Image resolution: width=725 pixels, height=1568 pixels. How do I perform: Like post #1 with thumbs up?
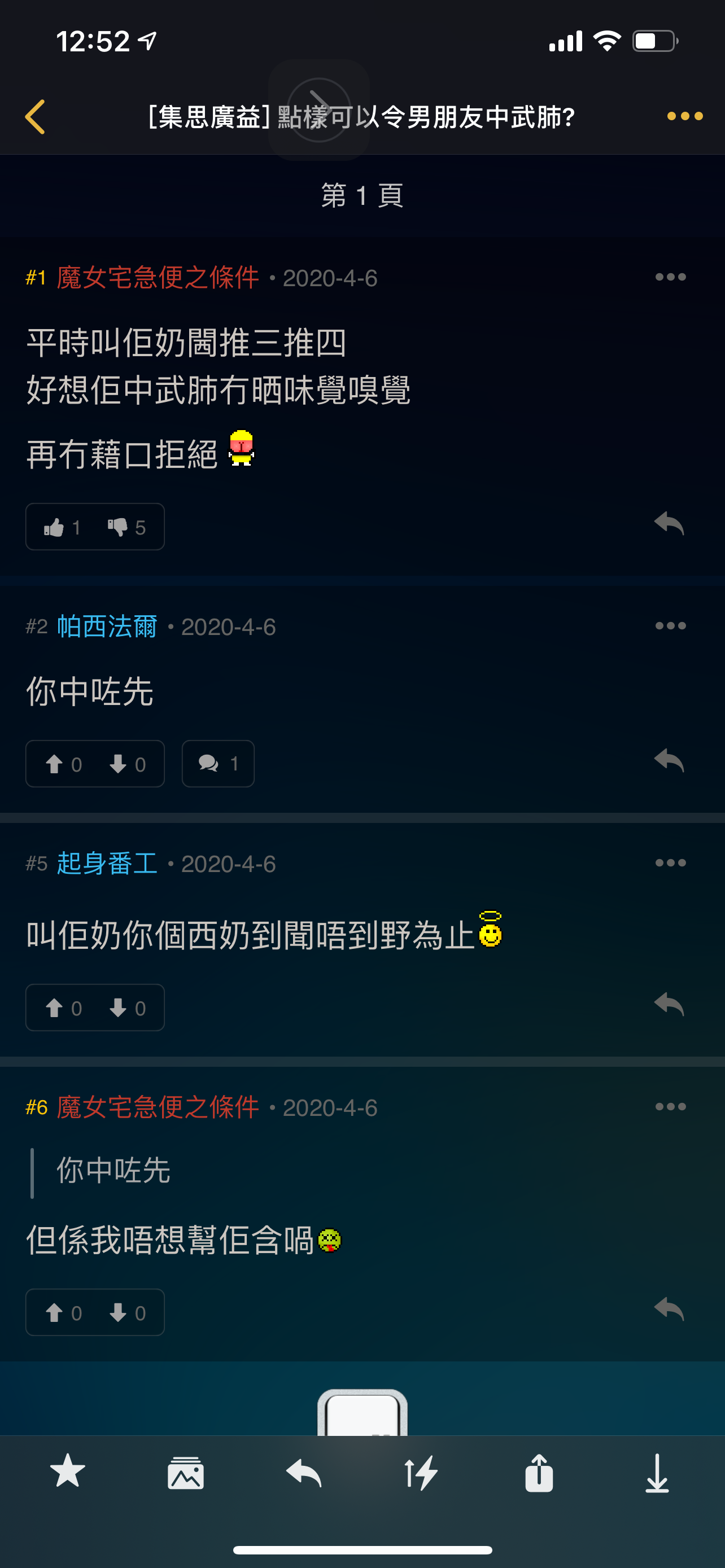(62, 527)
